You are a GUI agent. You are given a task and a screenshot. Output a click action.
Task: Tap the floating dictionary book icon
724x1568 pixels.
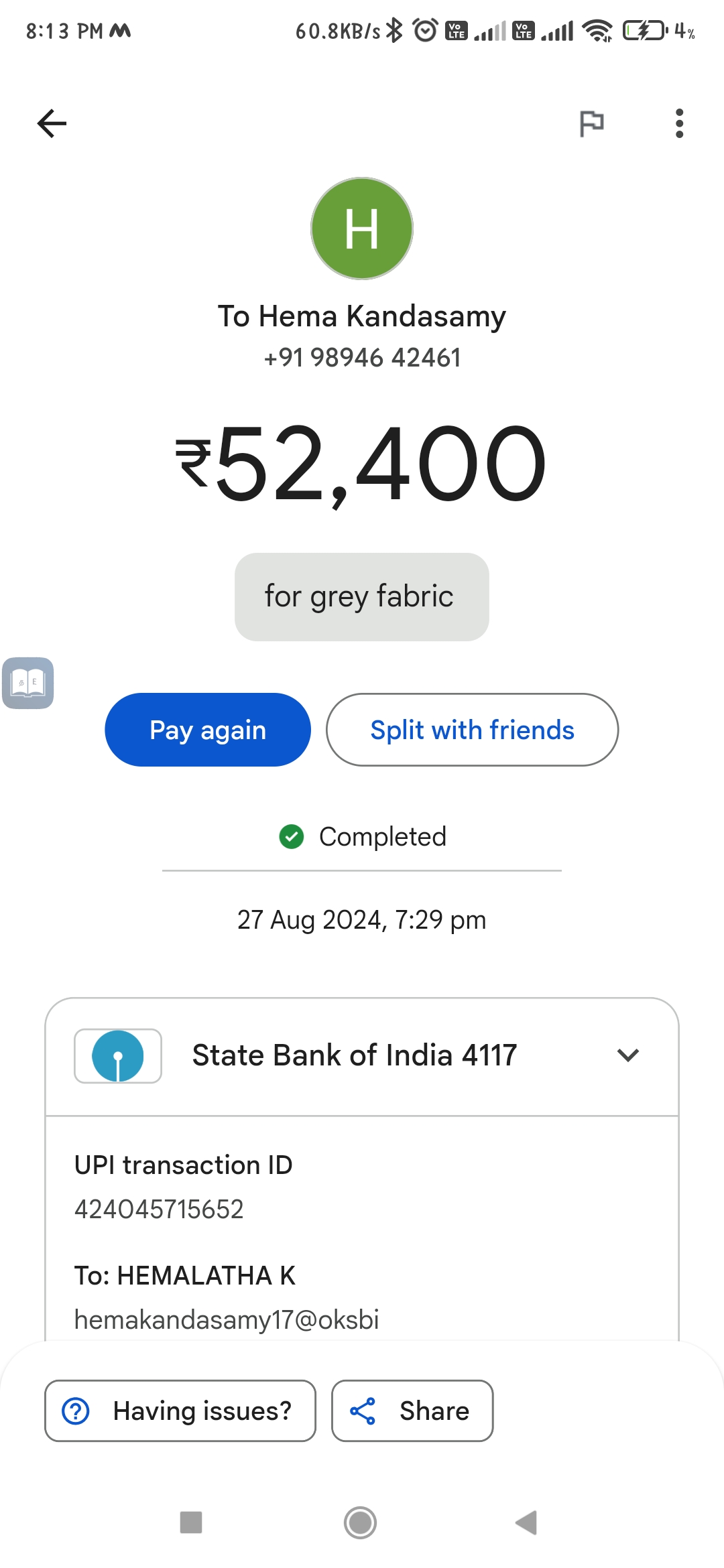click(28, 683)
